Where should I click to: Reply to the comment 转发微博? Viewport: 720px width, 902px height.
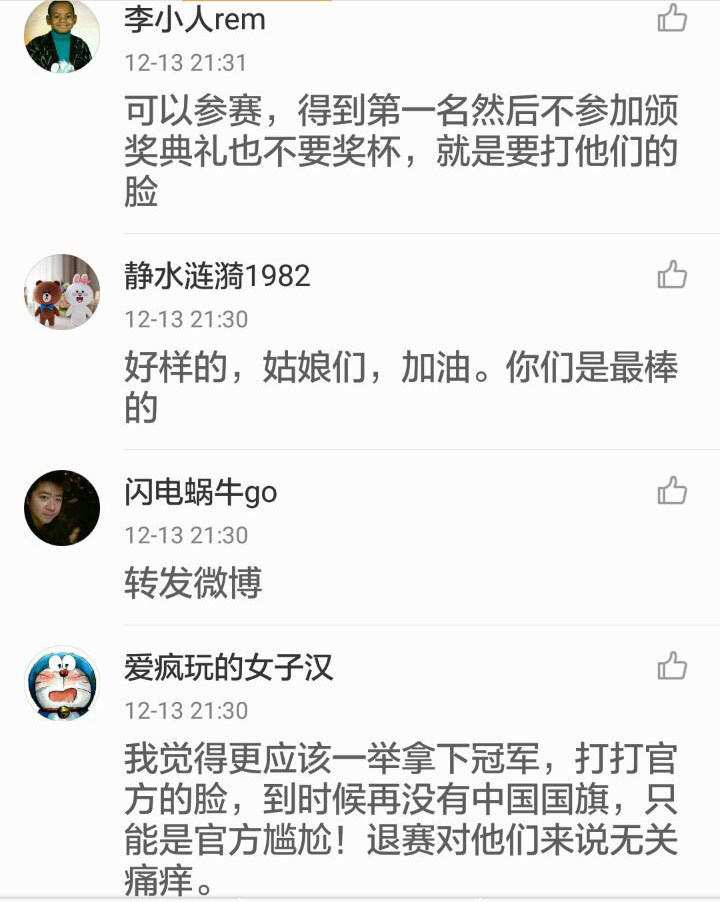click(x=193, y=583)
